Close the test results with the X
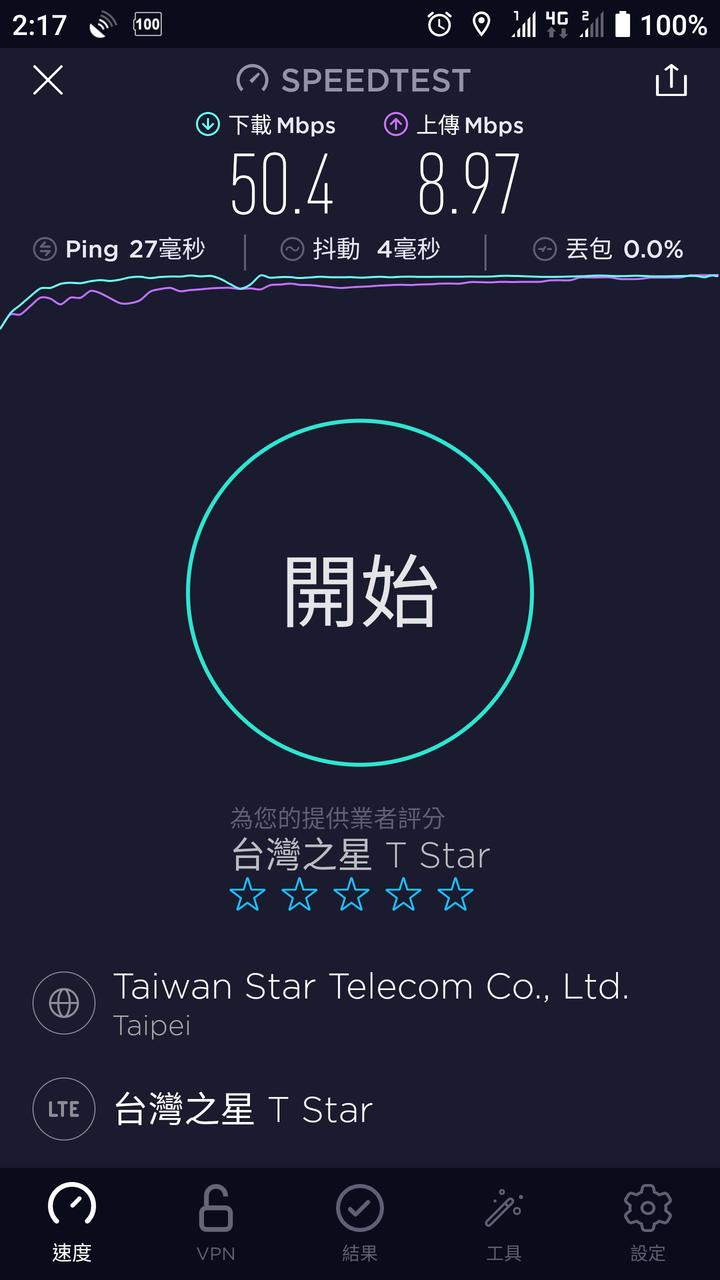 [x=48, y=80]
